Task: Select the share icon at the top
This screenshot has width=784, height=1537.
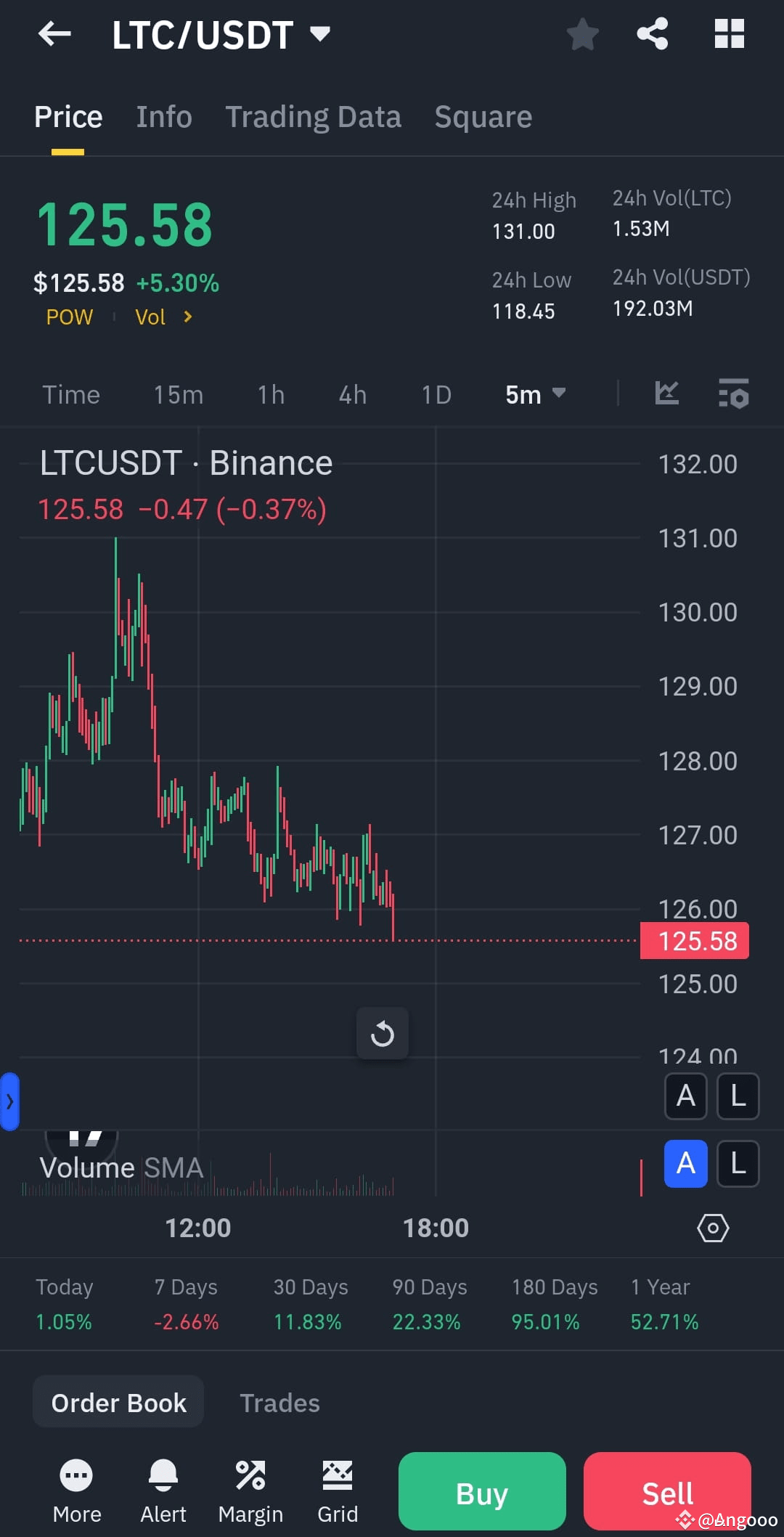Action: tap(652, 33)
